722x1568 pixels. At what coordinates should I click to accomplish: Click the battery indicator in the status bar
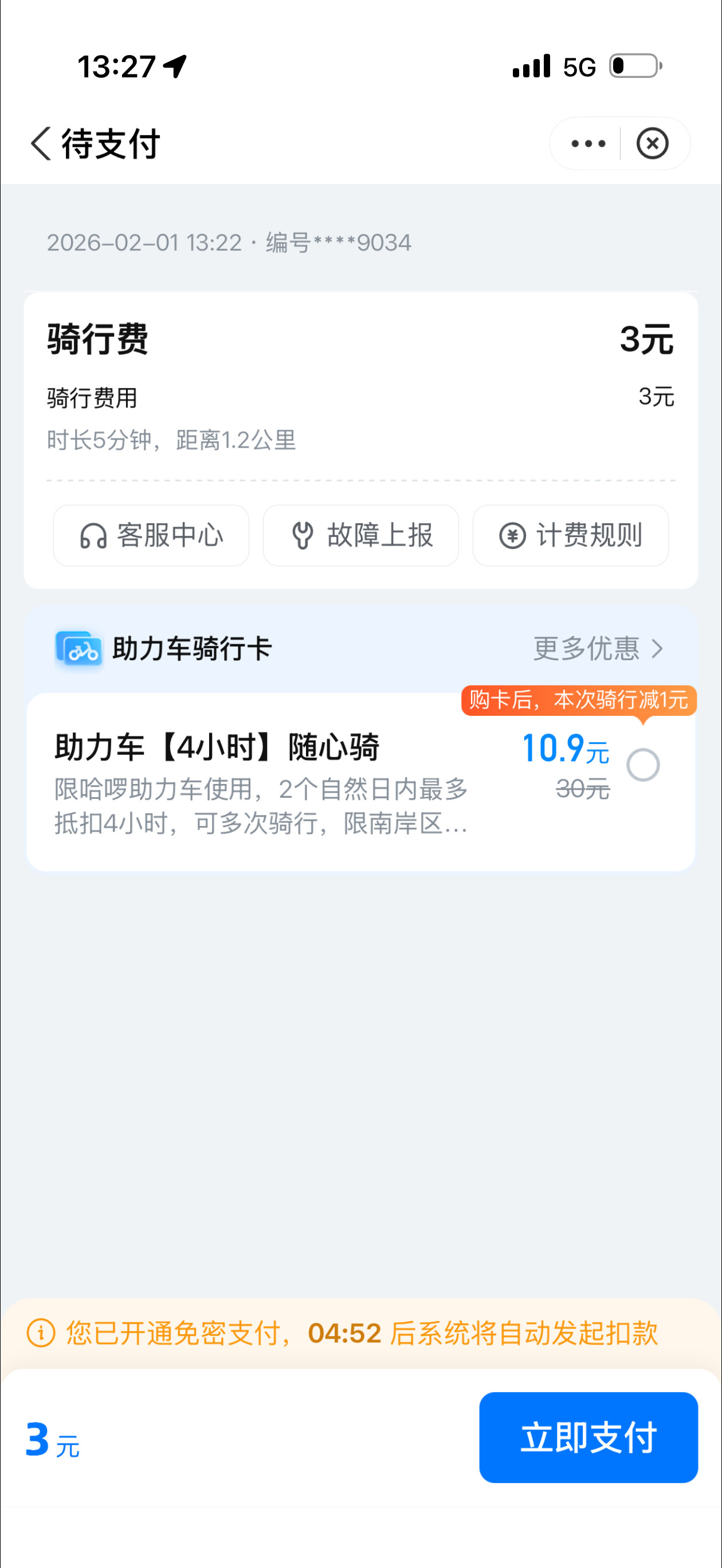[633, 67]
